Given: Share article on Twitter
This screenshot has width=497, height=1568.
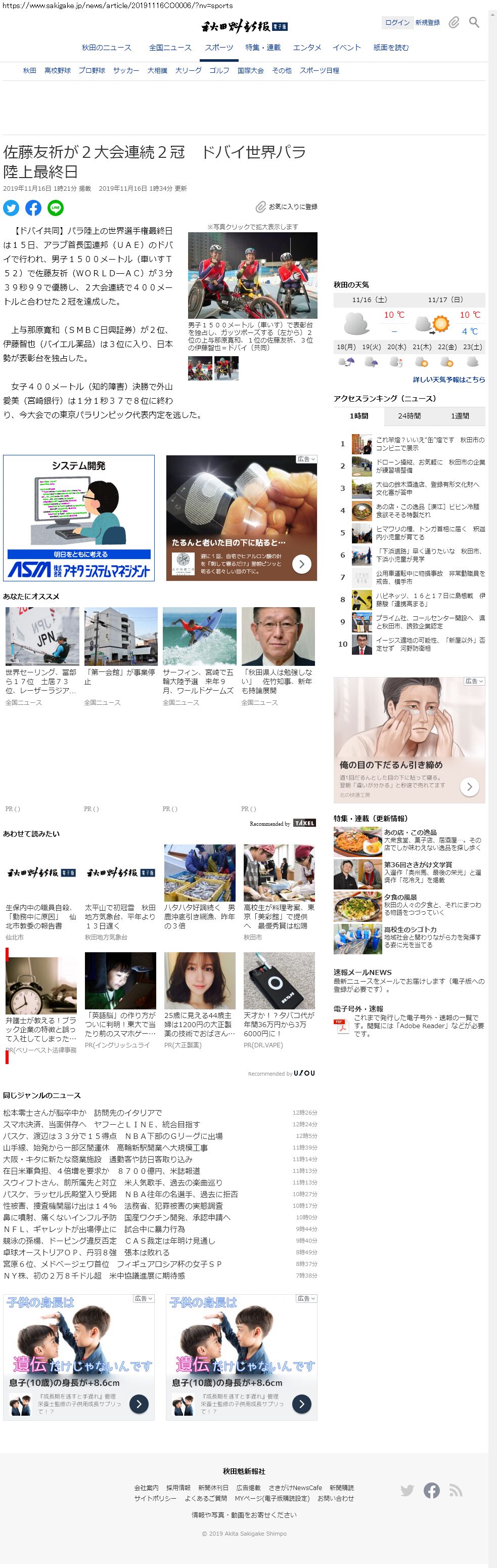Looking at the screenshot, I should pos(11,208).
